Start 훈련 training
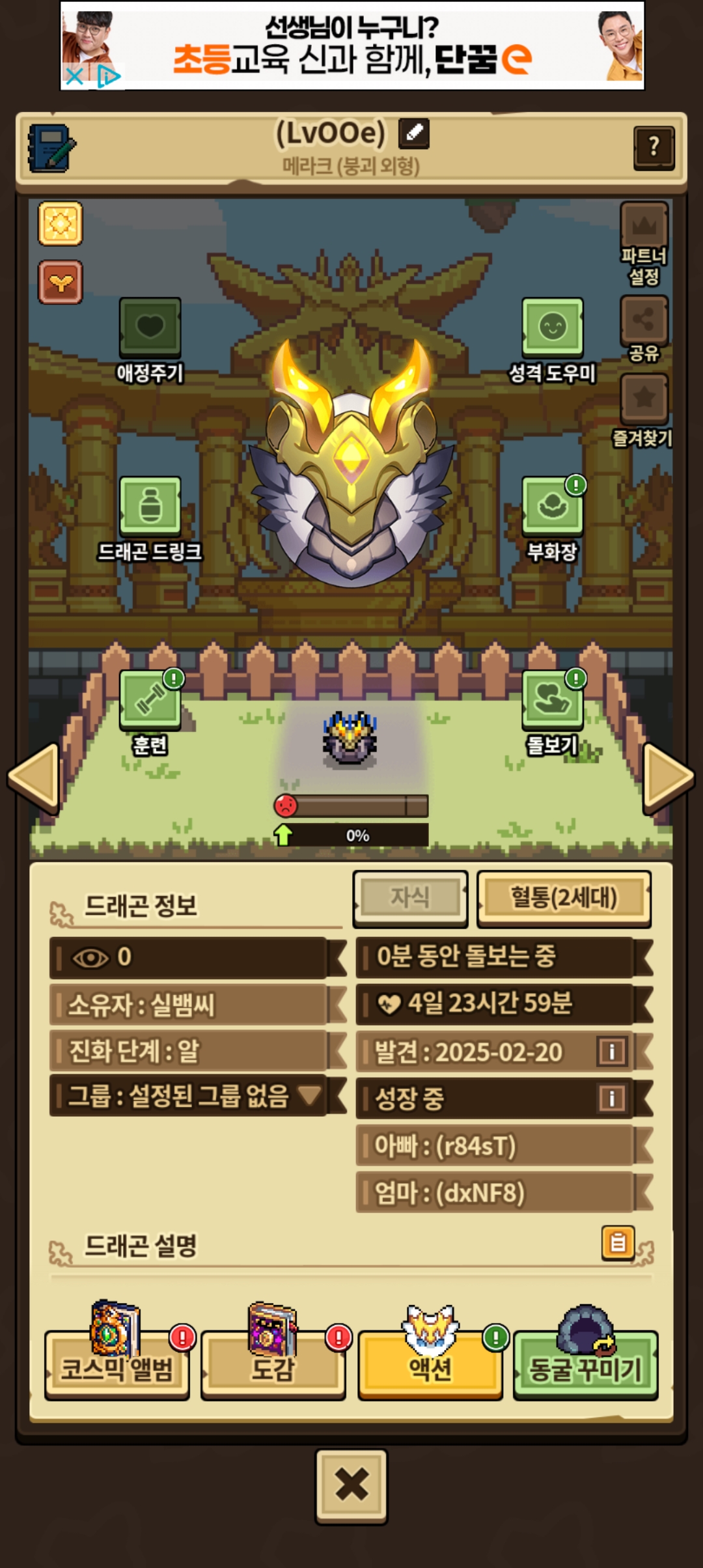The image size is (703, 1568). click(x=150, y=699)
